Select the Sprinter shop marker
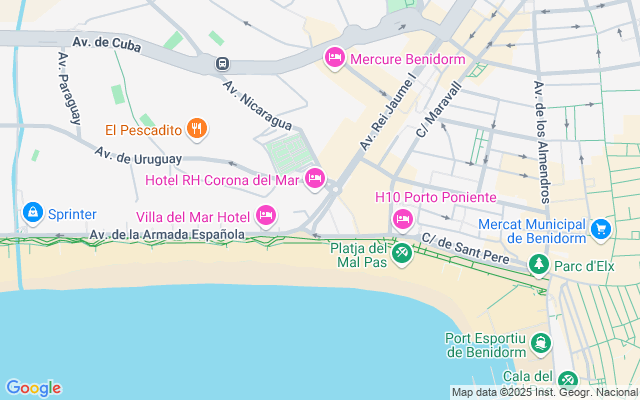This screenshot has width=640, height=400. pyautogui.click(x=32, y=213)
